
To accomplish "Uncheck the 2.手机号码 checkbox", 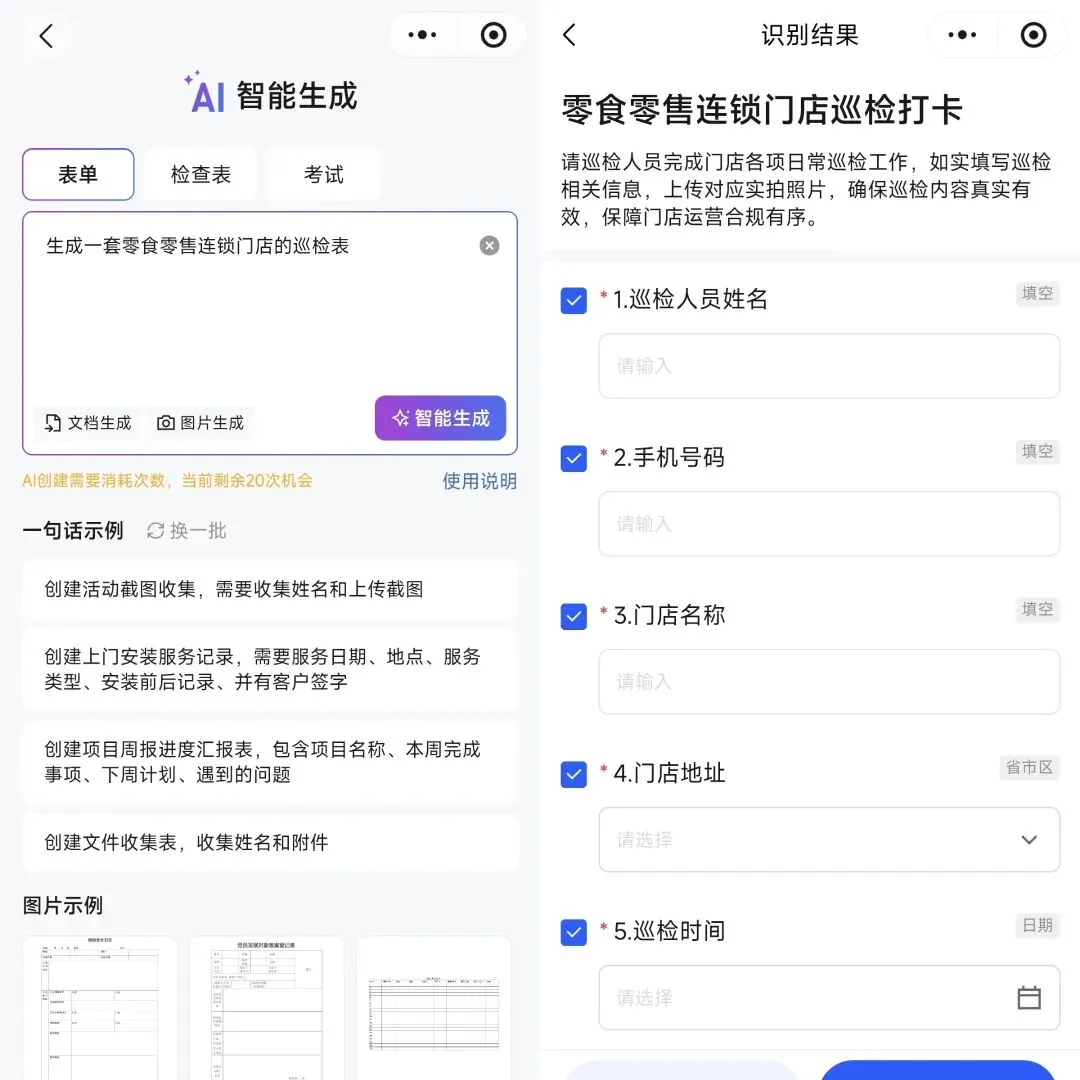I will coord(574,459).
